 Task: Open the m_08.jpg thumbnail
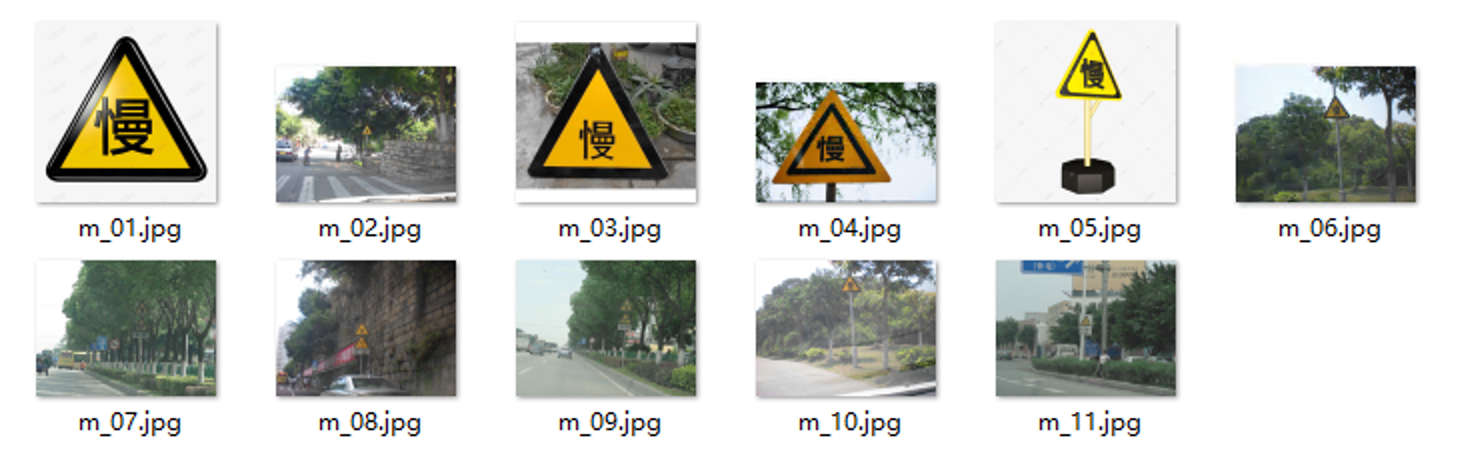click(x=366, y=329)
